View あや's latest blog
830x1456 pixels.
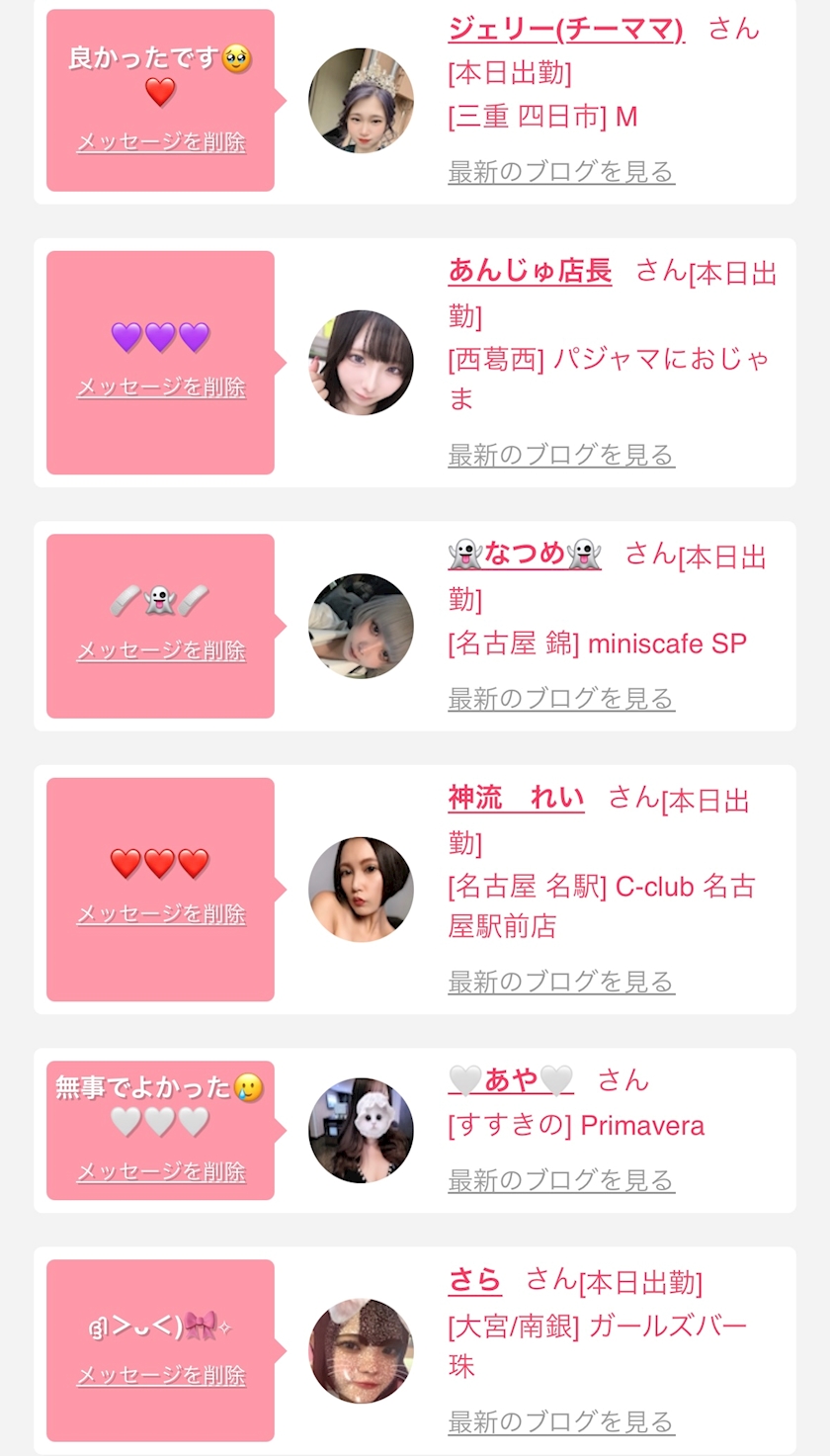[x=561, y=1180]
